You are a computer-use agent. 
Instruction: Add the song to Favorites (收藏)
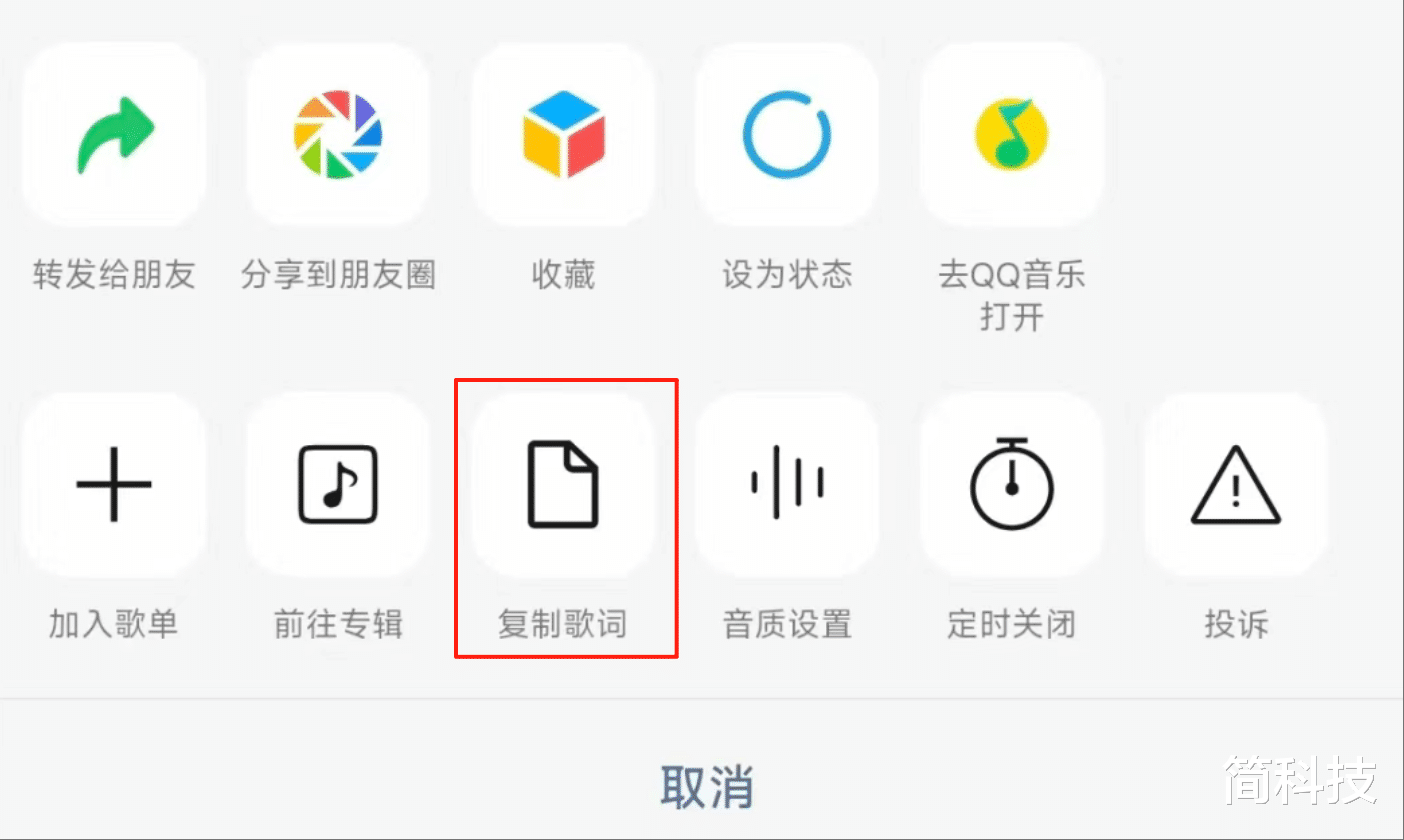pyautogui.click(x=563, y=134)
